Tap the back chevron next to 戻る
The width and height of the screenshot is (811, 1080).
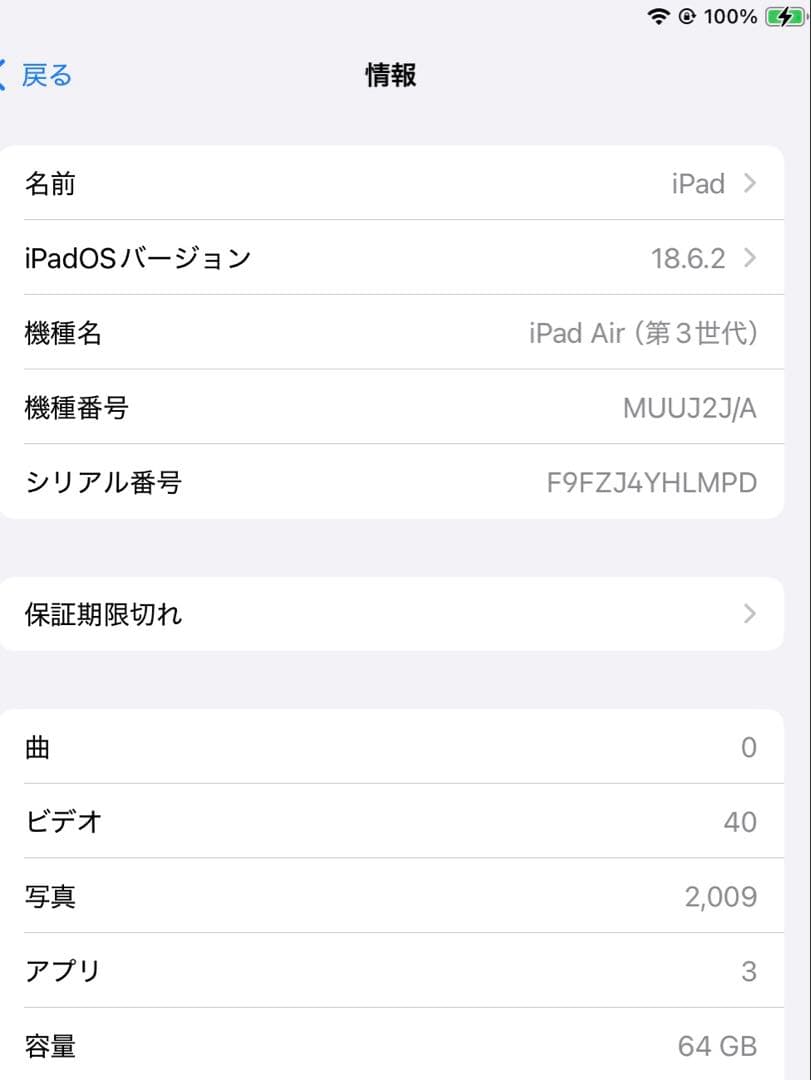click(6, 74)
